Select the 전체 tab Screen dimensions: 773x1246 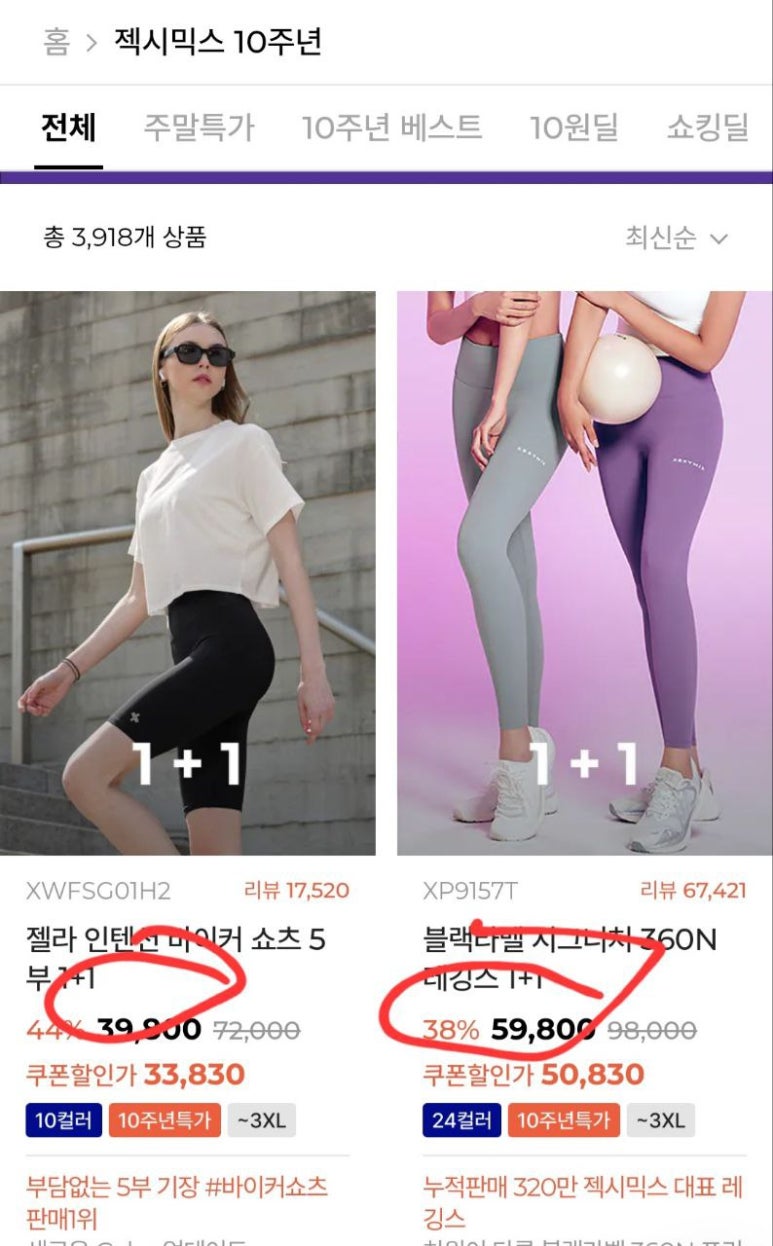pos(69,128)
